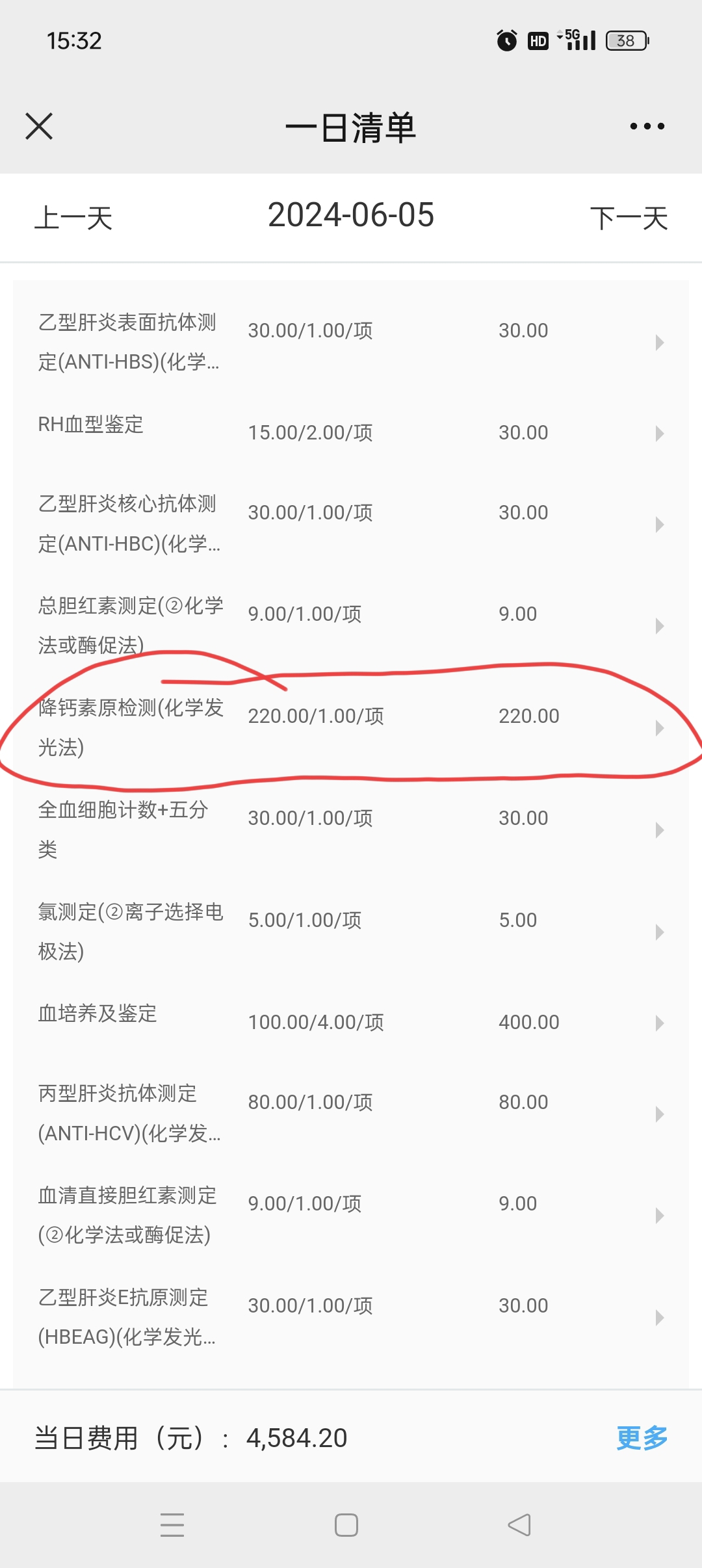Viewport: 702px width, 1568px height.
Task: Go to the previous day (上一天)
Action: click(x=73, y=218)
